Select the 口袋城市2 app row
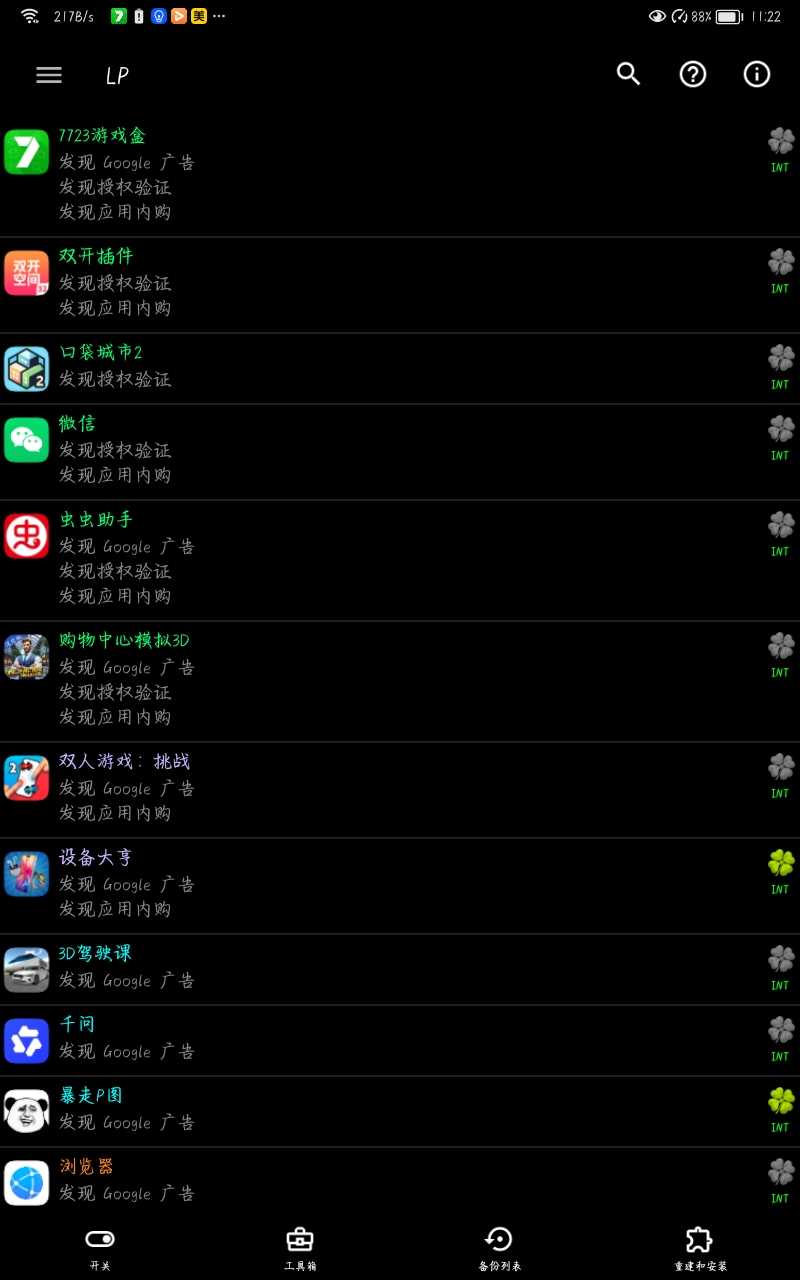The width and height of the screenshot is (800, 1280). (x=300, y=366)
